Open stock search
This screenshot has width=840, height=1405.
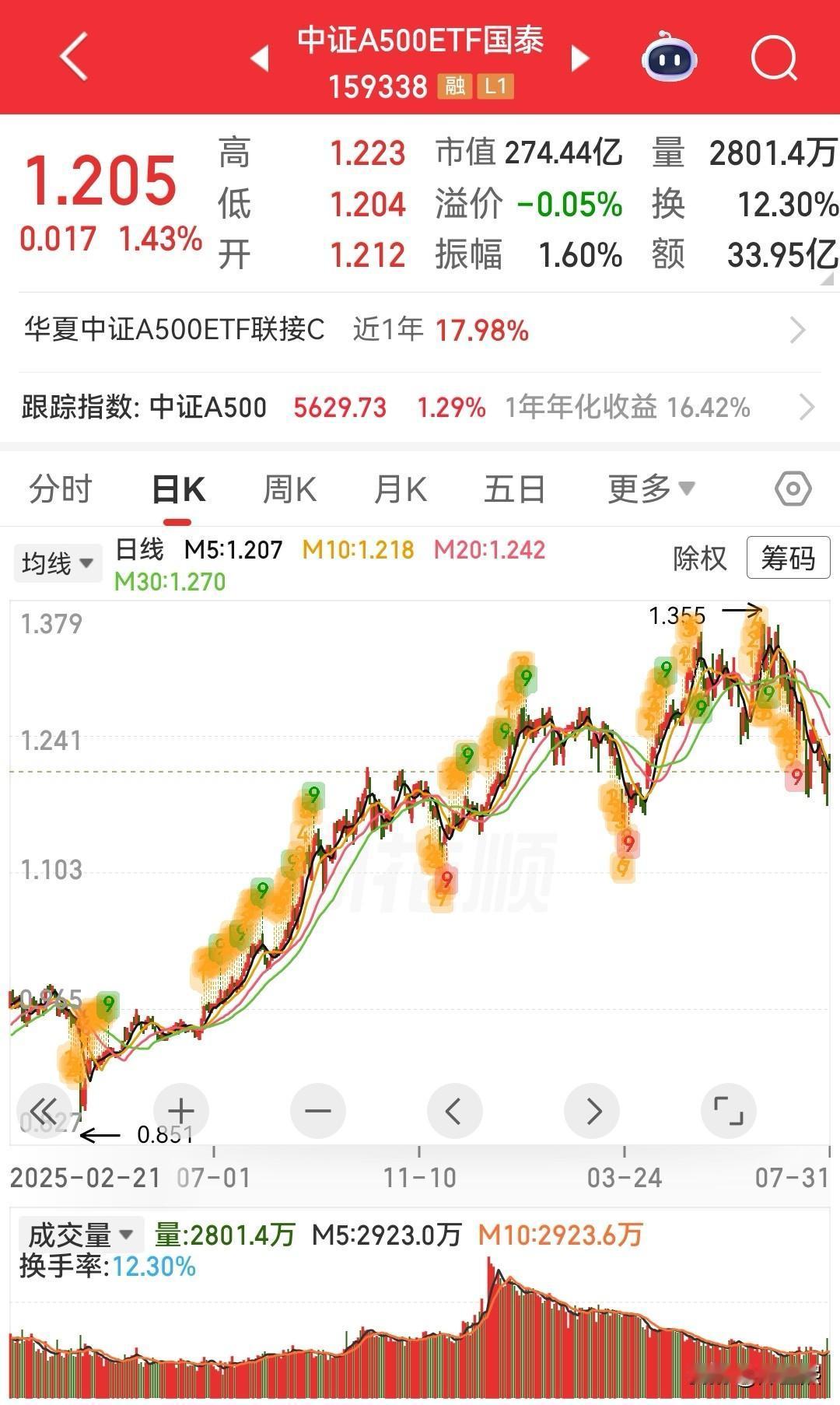pyautogui.click(x=775, y=58)
